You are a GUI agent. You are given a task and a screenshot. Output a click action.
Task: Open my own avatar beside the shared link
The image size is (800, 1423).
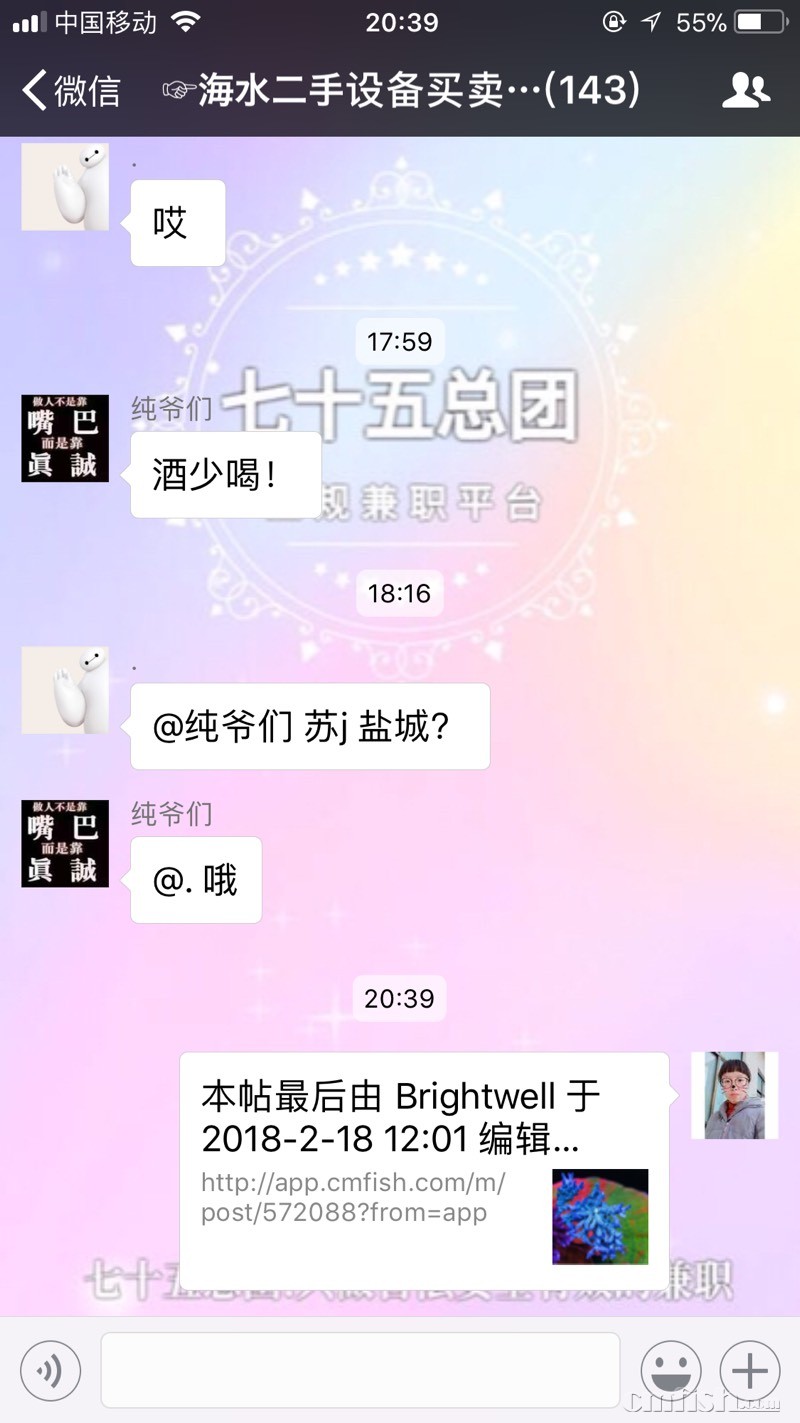click(734, 1095)
